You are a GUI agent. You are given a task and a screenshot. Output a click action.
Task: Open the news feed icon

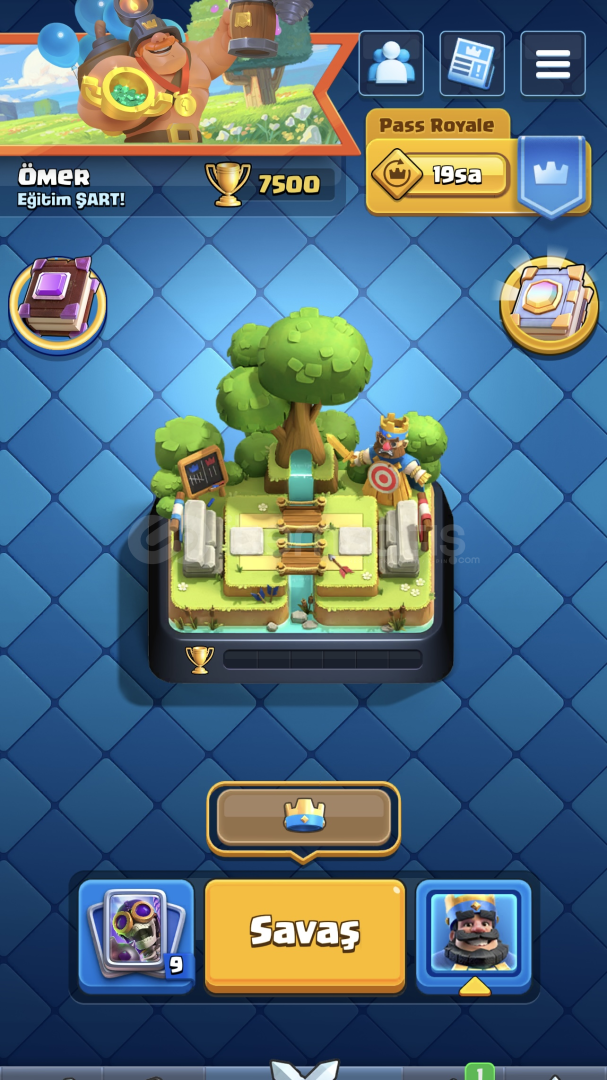pyautogui.click(x=472, y=63)
